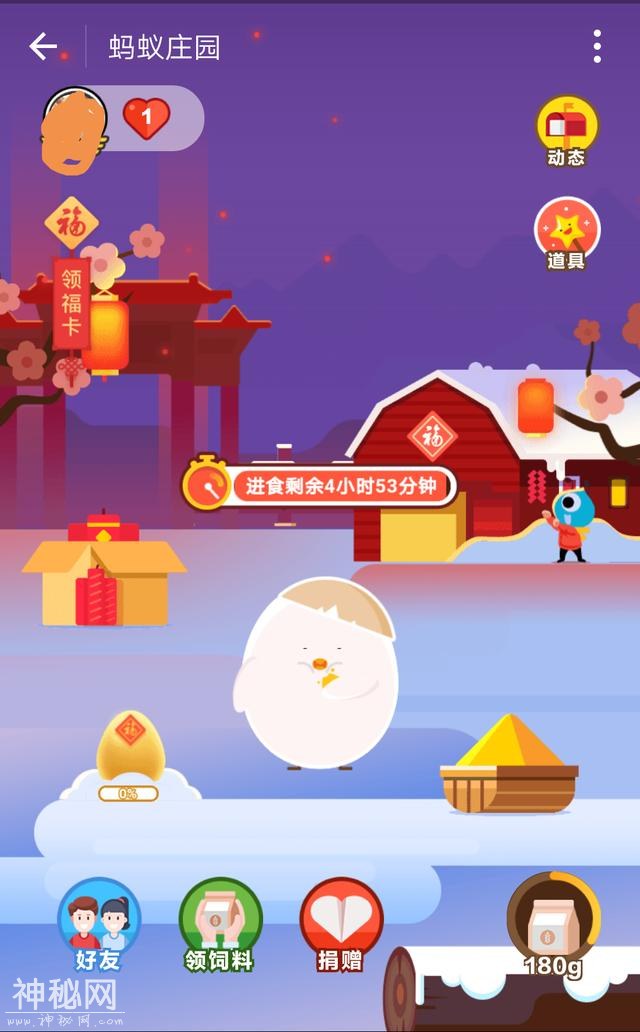Viewport: 640px width, 1032px height.
Task: Open the three-dot overflow menu
Action: click(x=597, y=46)
